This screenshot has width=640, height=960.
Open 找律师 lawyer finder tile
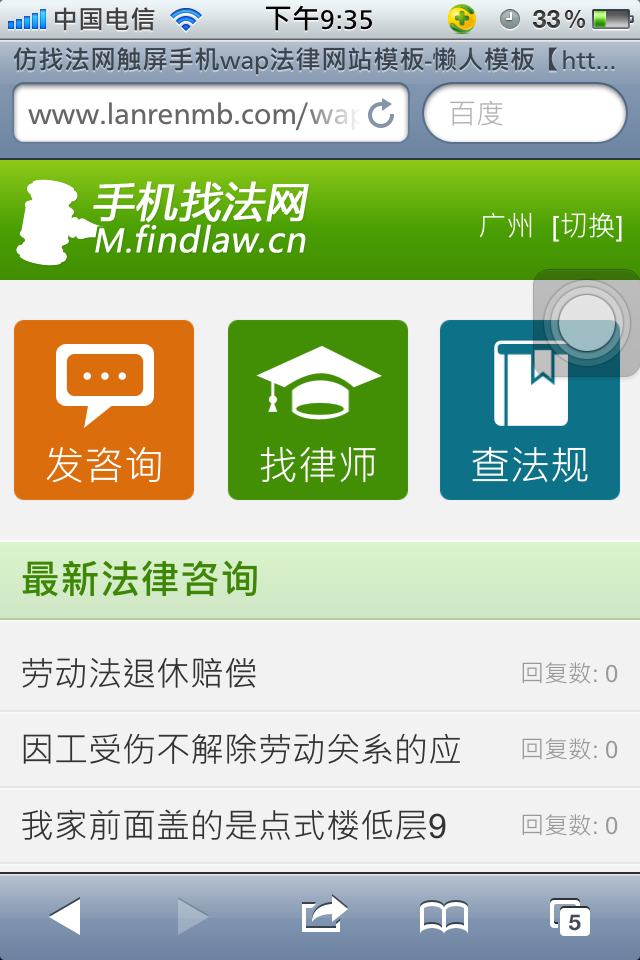[318, 410]
